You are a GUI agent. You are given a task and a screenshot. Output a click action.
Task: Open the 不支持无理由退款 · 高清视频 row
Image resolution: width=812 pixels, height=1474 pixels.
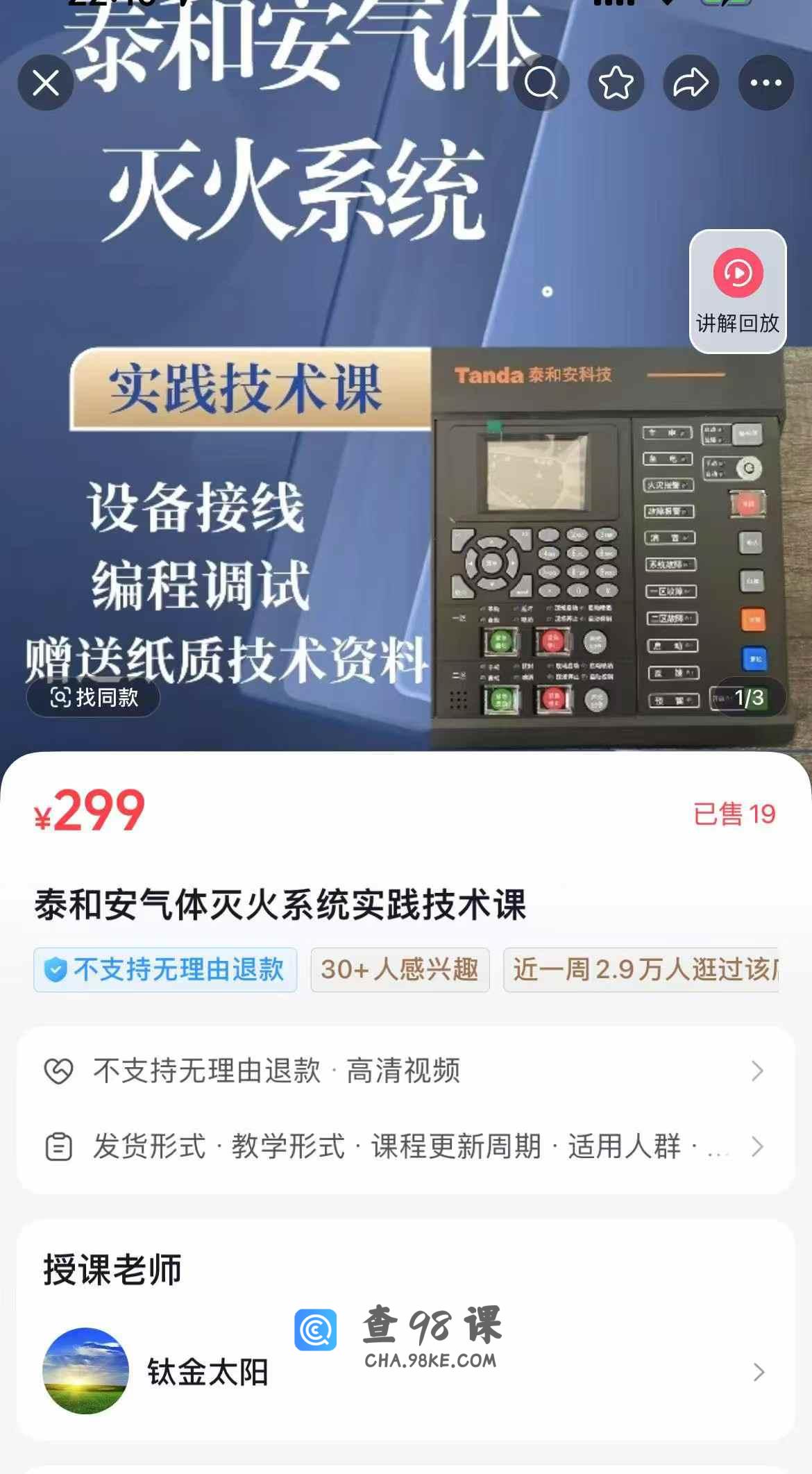coord(405,1071)
